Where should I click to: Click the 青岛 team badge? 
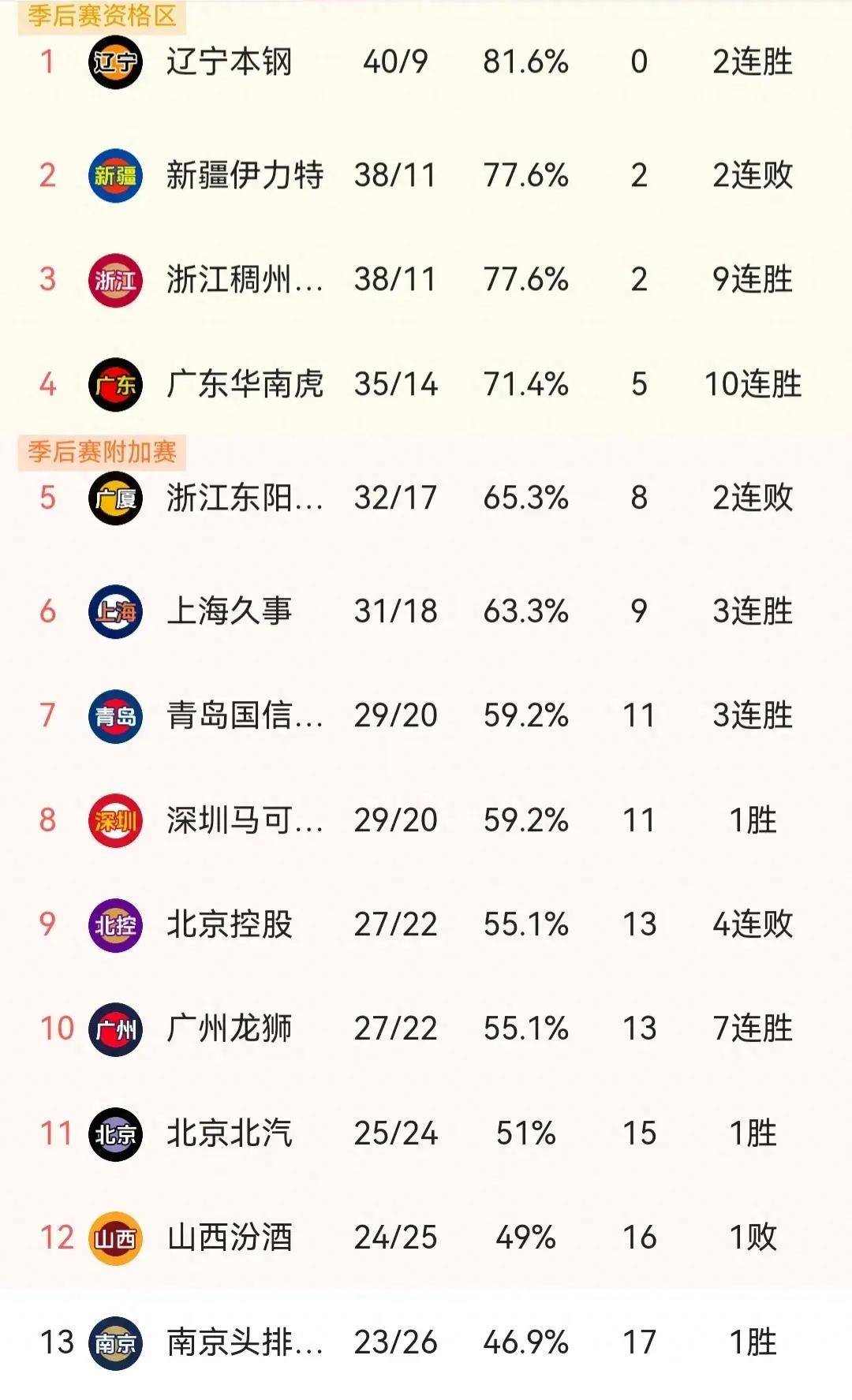pos(115,715)
